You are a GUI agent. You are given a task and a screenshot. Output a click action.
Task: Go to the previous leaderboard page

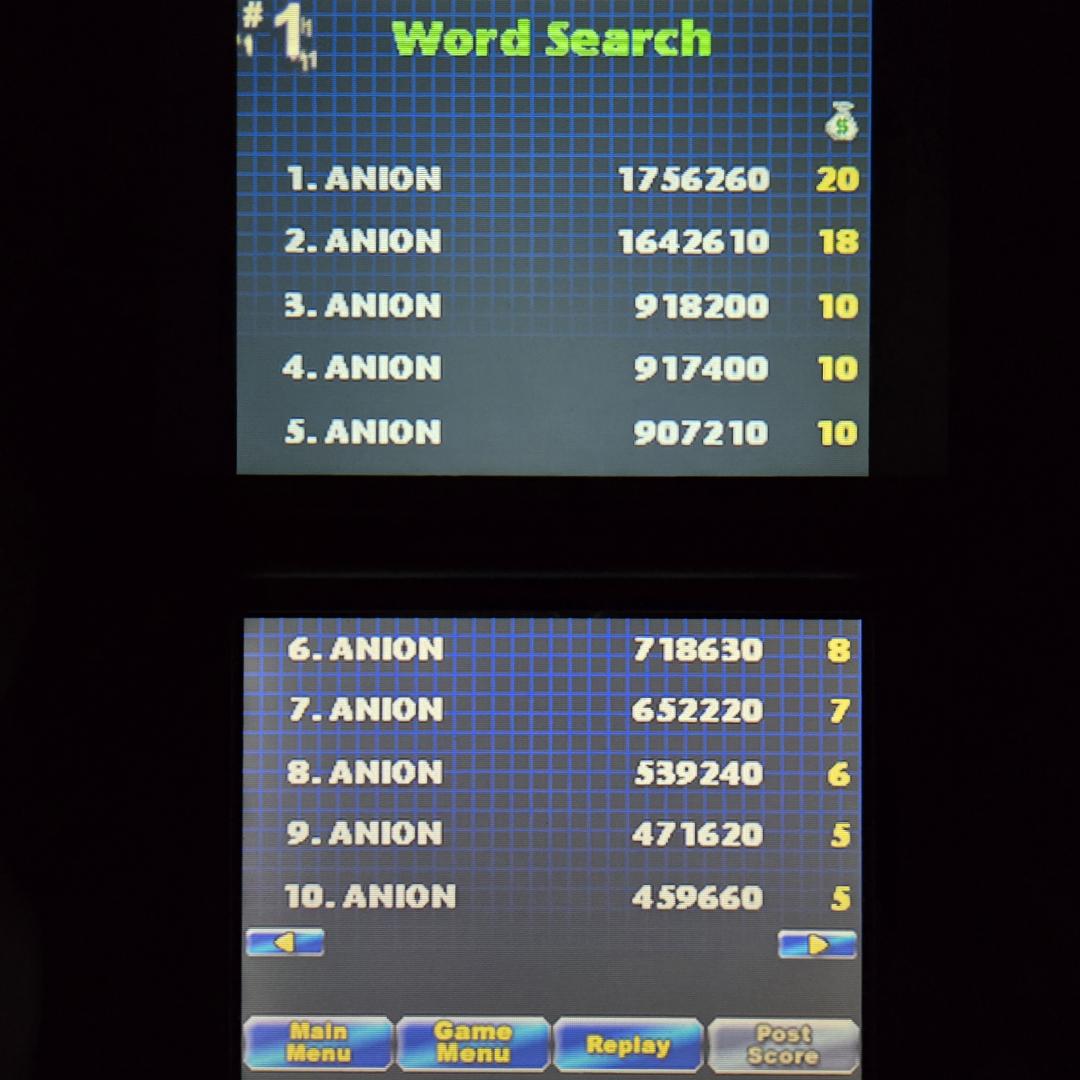(x=285, y=943)
